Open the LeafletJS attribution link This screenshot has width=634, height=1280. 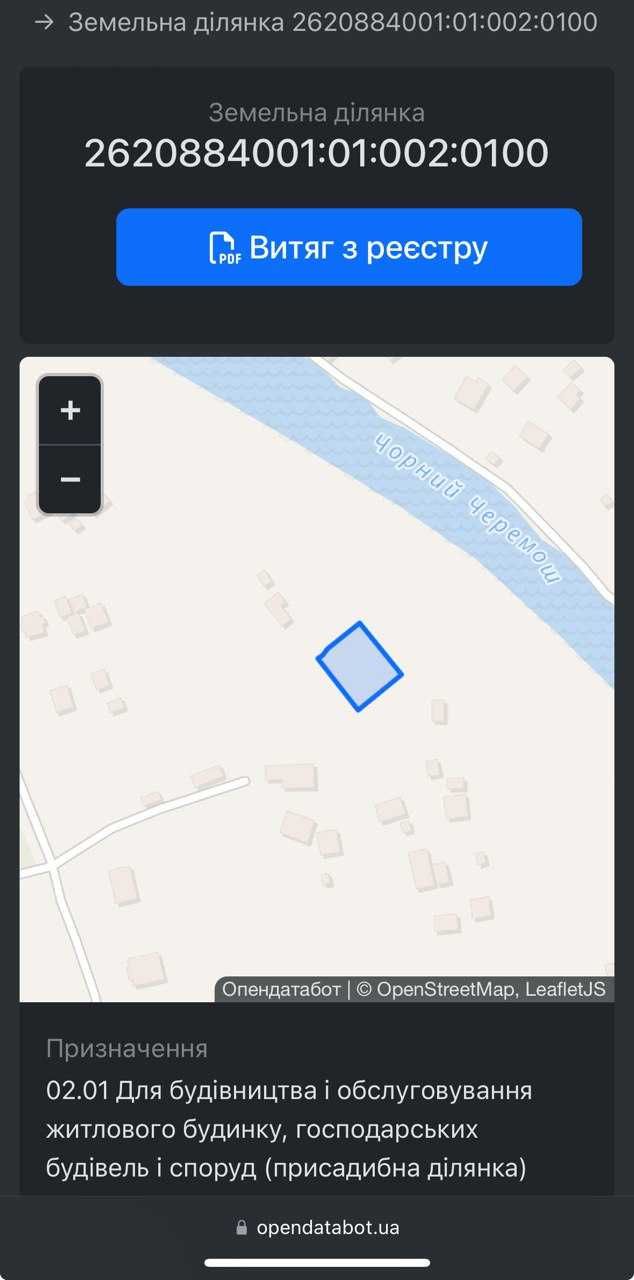(x=563, y=989)
